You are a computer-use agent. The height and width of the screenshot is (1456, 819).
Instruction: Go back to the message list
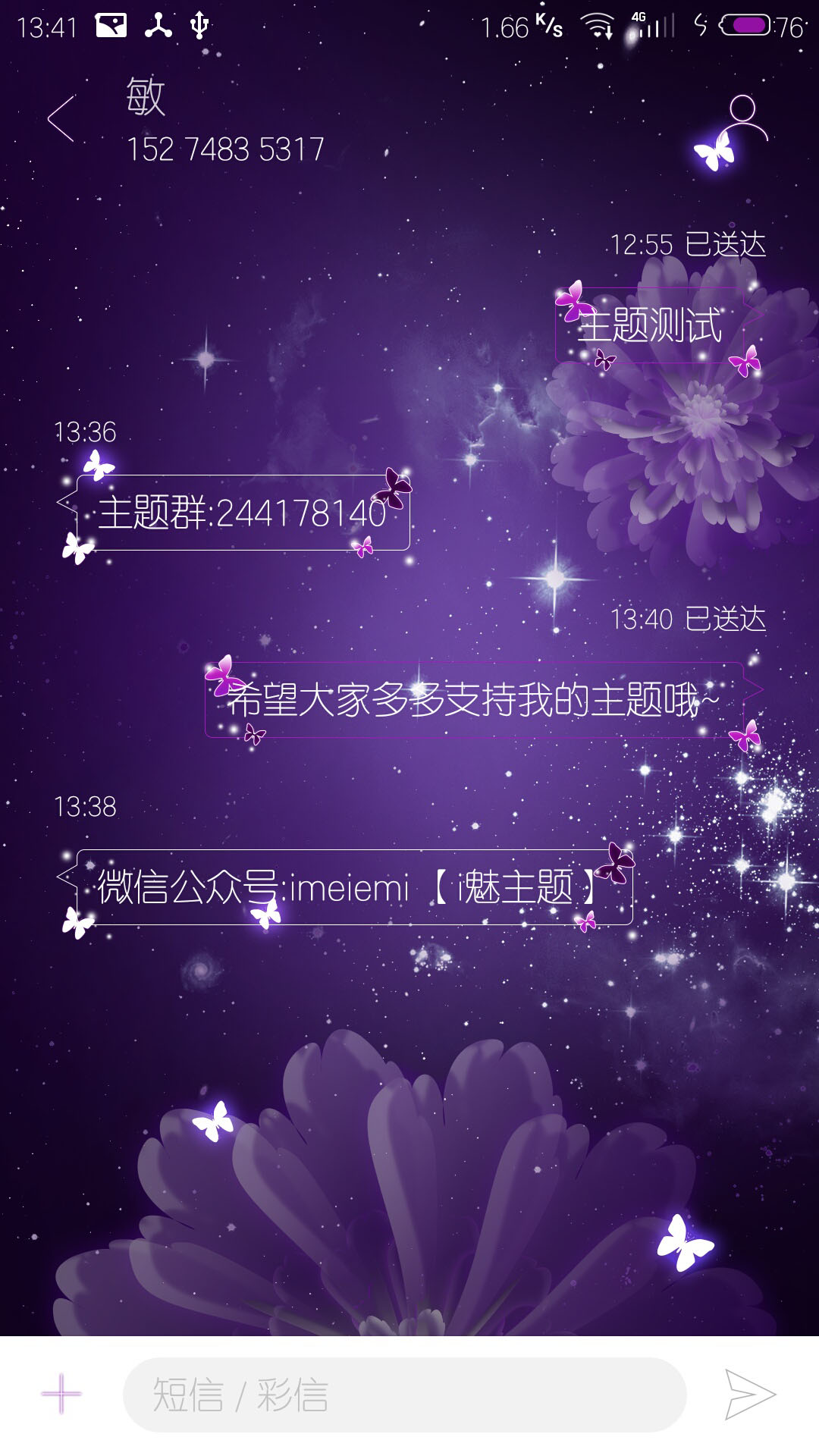[x=61, y=119]
